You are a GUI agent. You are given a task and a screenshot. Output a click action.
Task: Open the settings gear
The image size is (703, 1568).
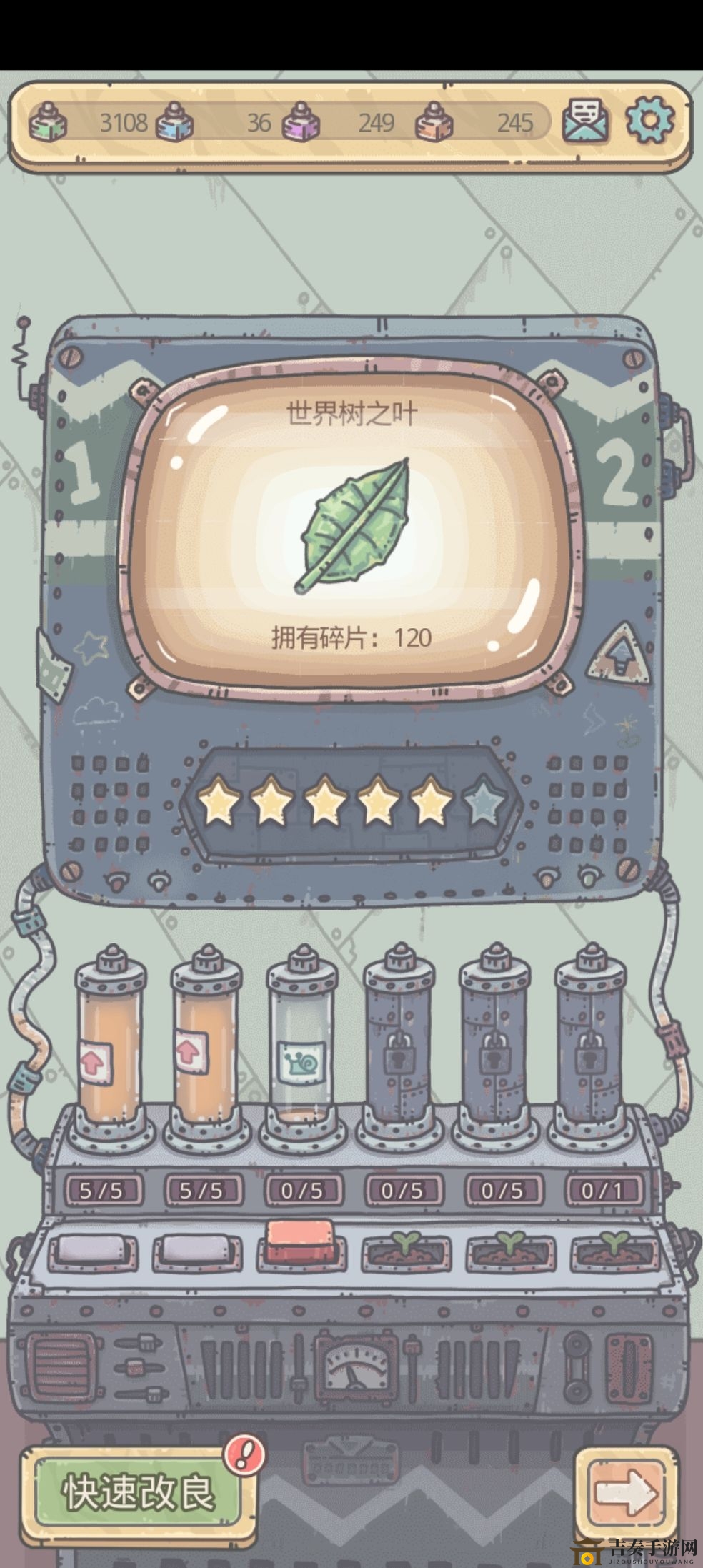pos(649,121)
